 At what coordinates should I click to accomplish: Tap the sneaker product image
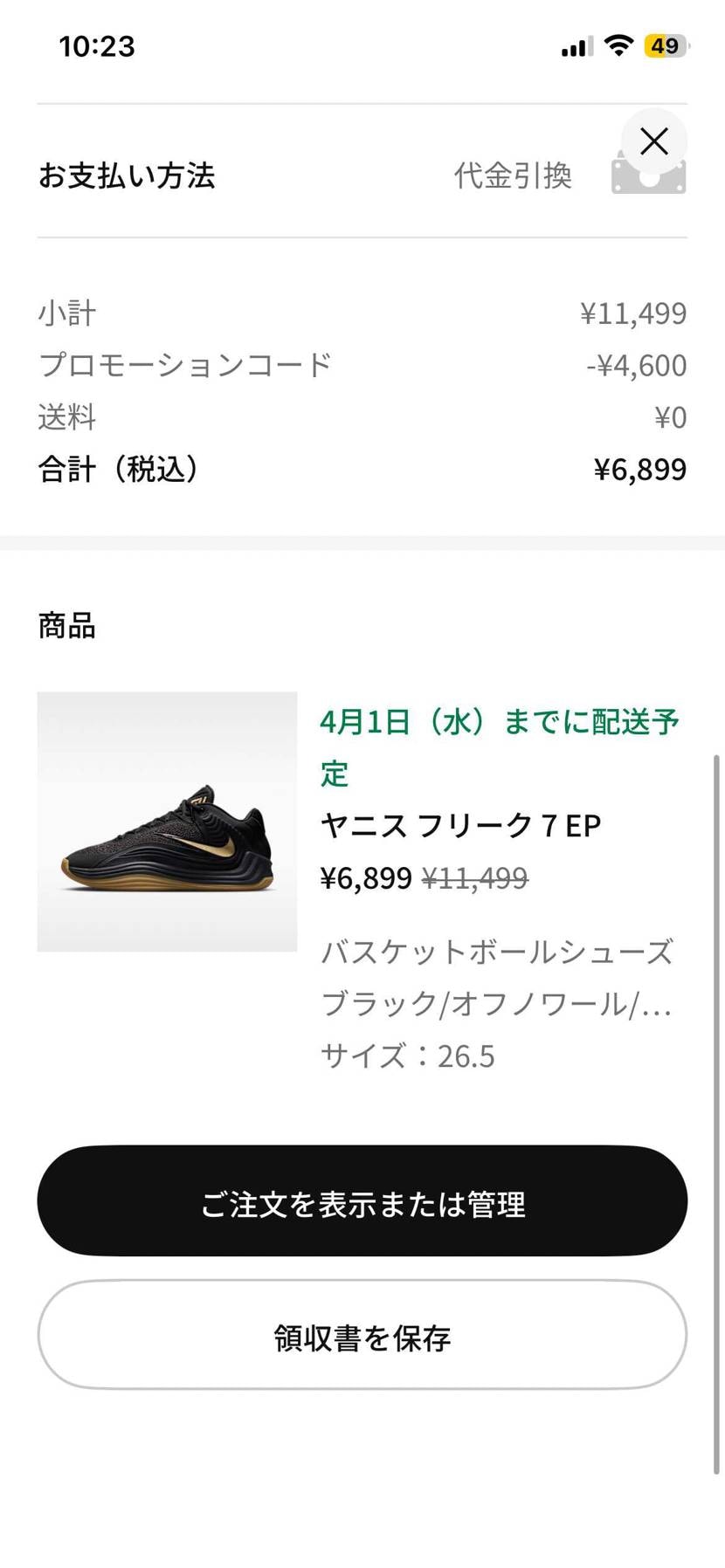pyautogui.click(x=167, y=821)
